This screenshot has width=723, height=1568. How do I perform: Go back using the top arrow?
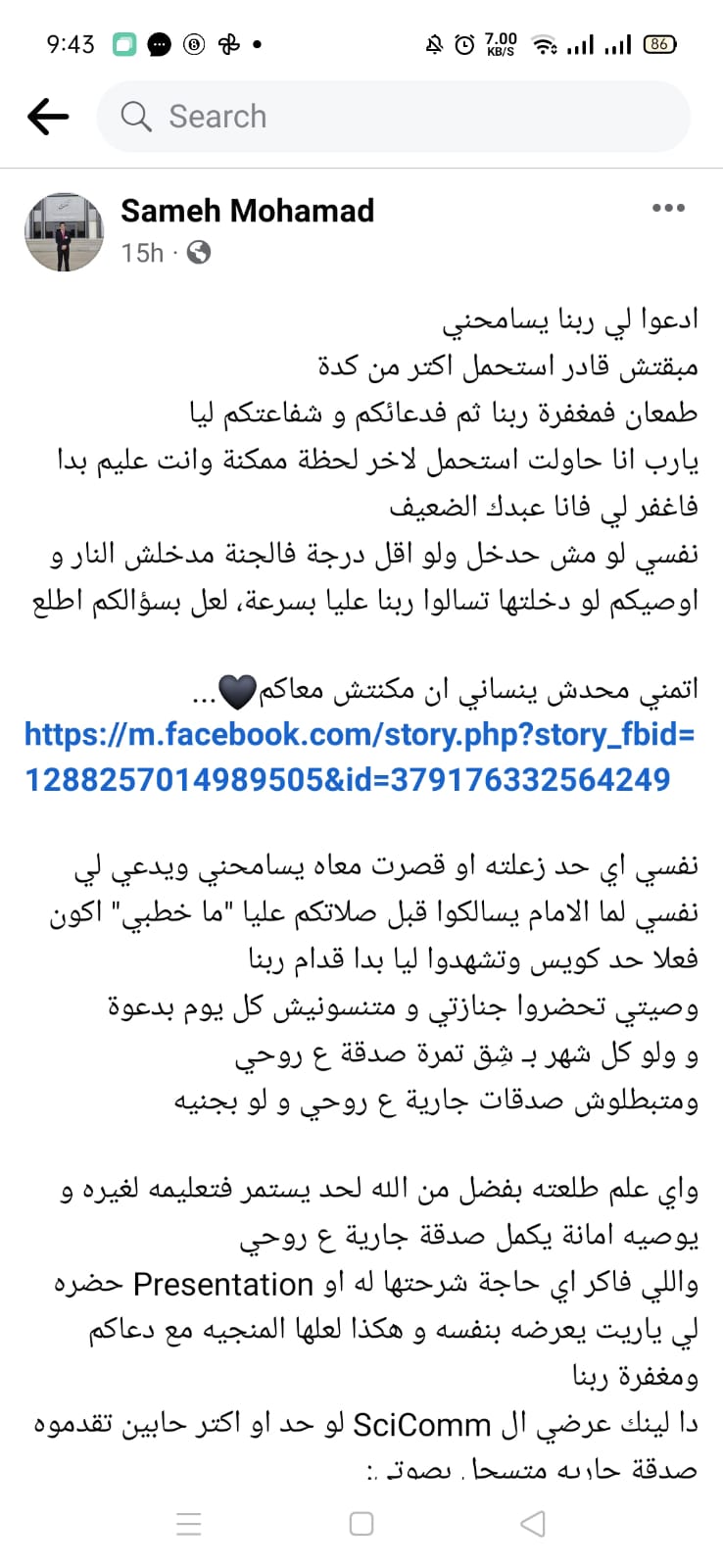48,117
